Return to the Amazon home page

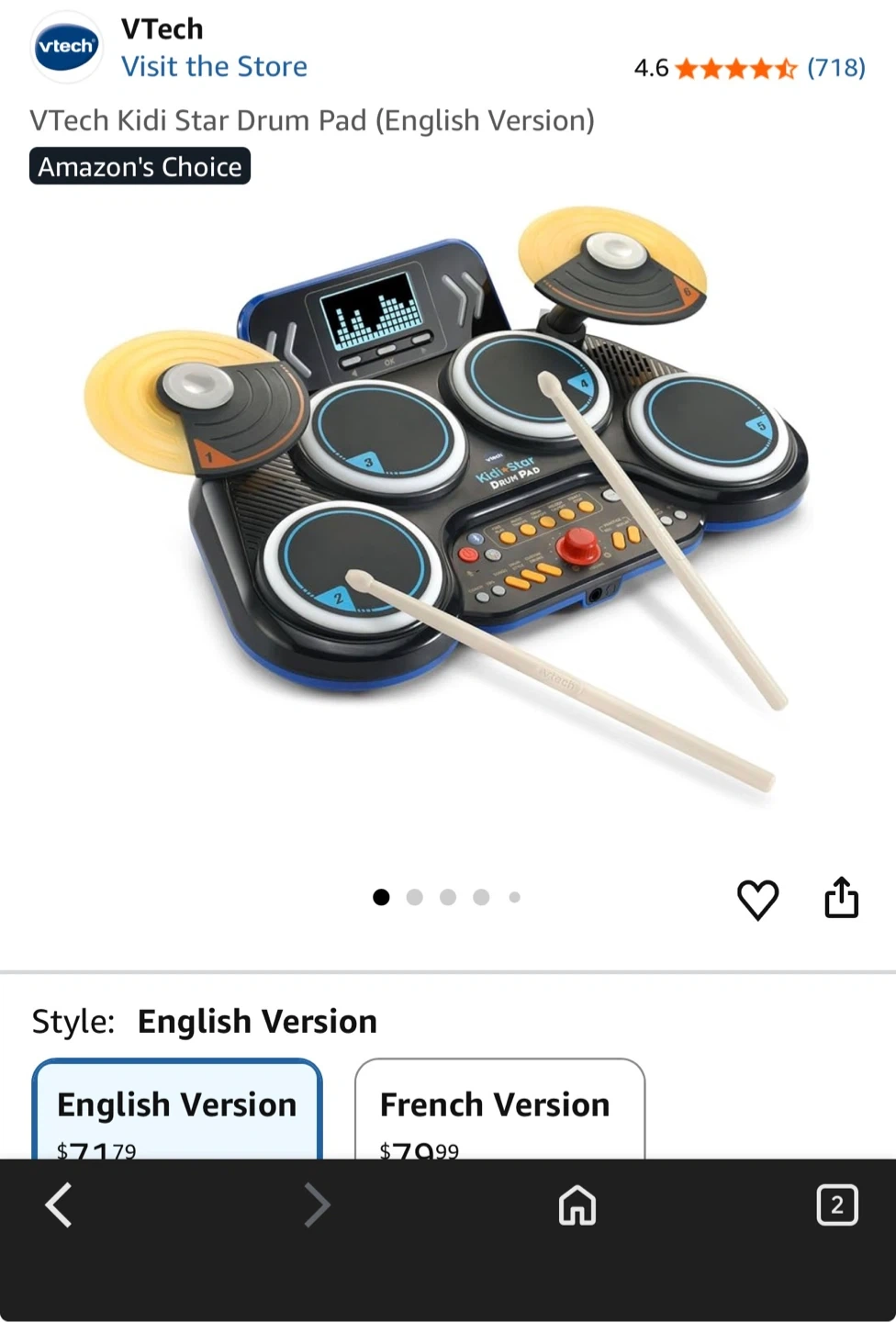577,1204
